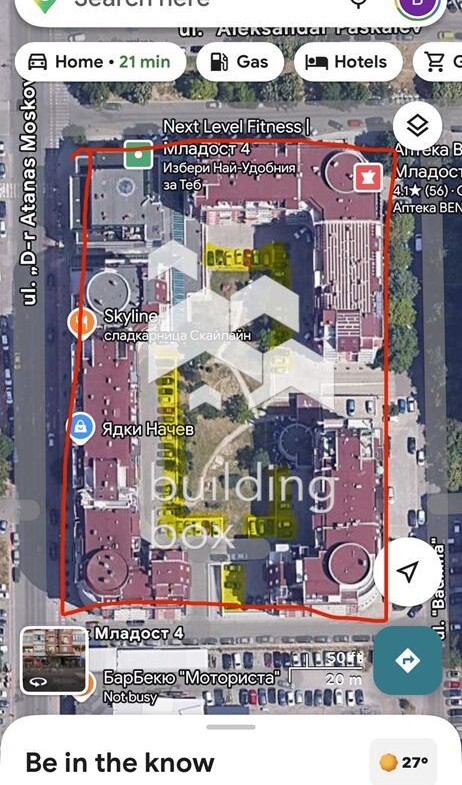Tap the red pharmacy marker
The width and height of the screenshot is (462, 785).
(x=369, y=178)
